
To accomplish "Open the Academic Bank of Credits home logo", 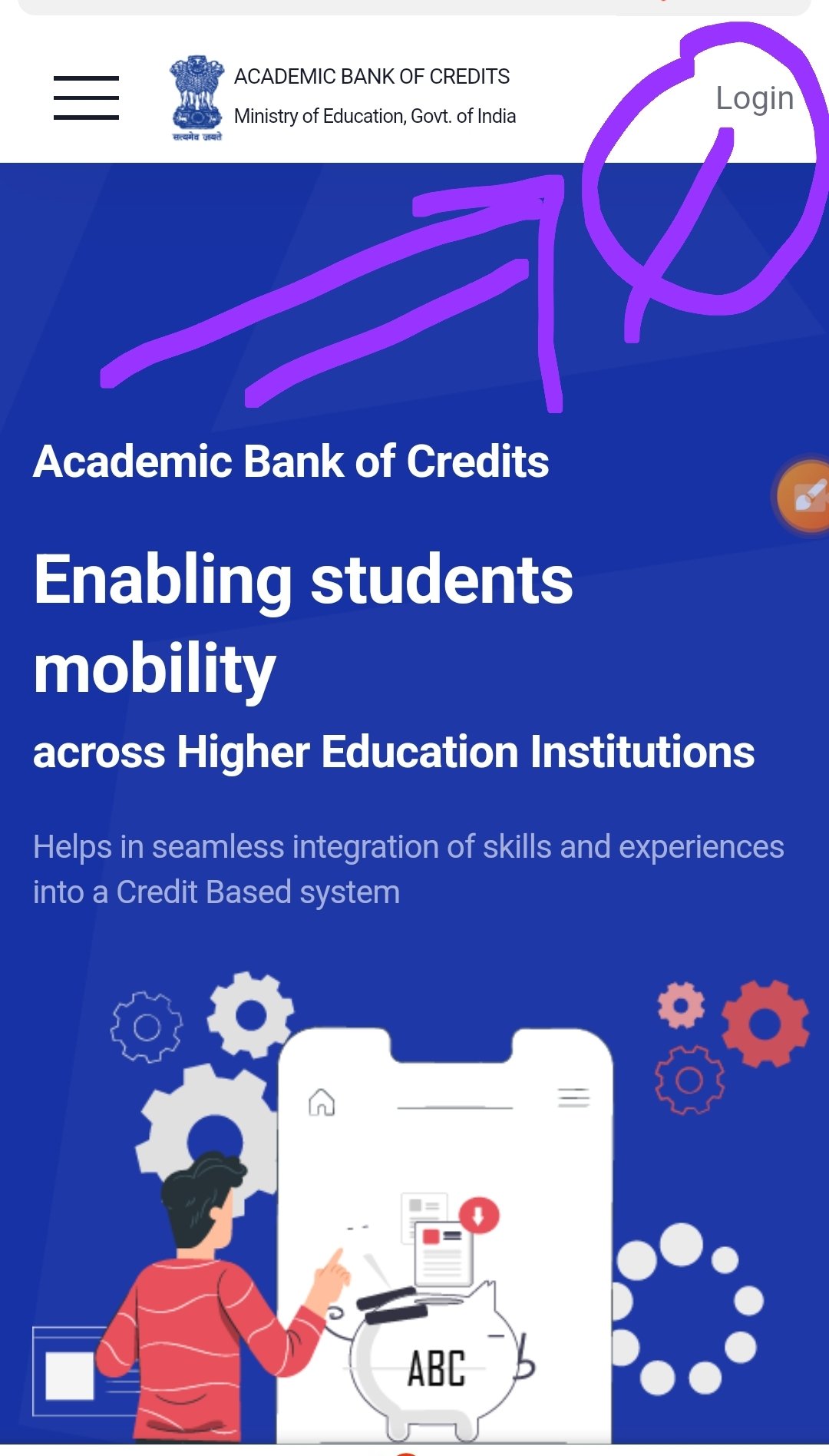I will tap(197, 98).
